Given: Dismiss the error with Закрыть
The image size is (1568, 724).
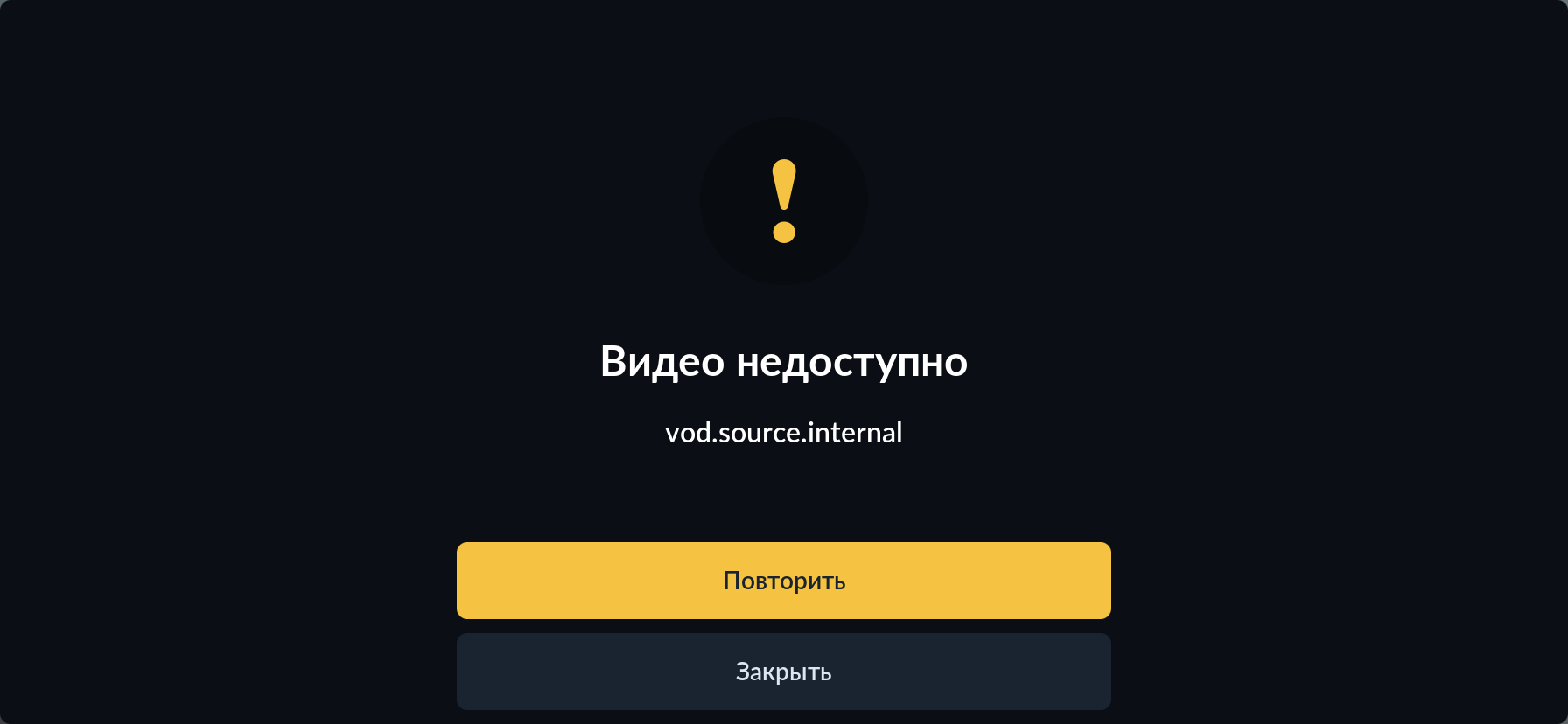Looking at the screenshot, I should [x=783, y=672].
